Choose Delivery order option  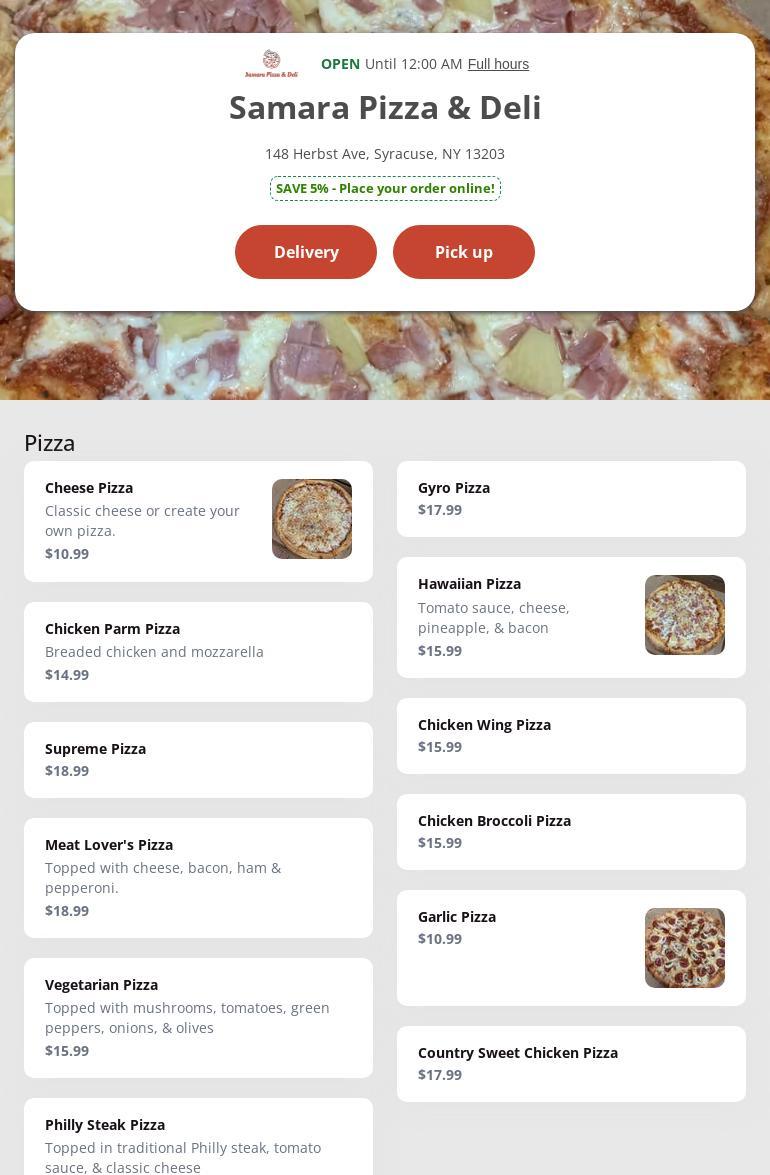306,252
